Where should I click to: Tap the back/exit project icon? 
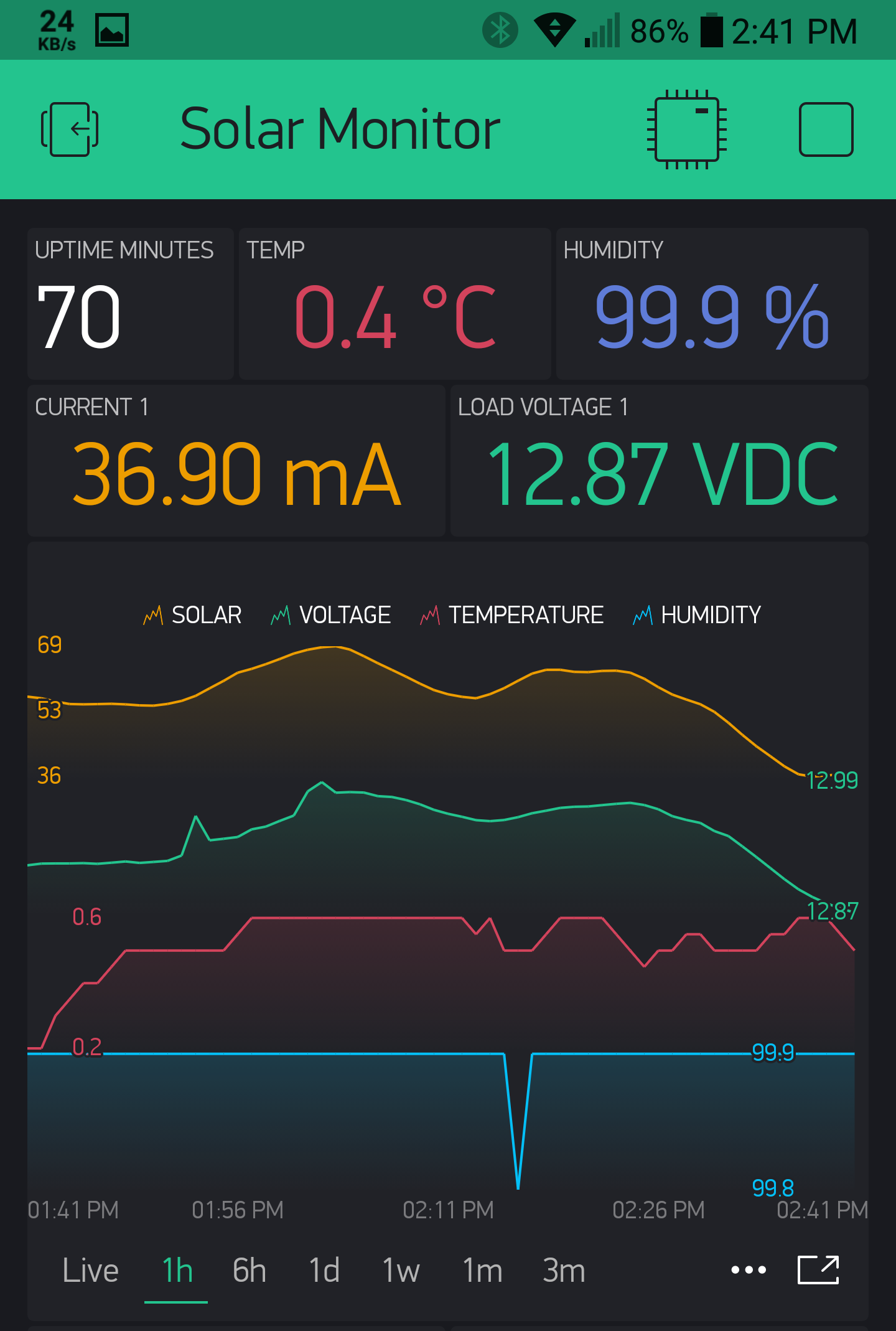(x=70, y=129)
